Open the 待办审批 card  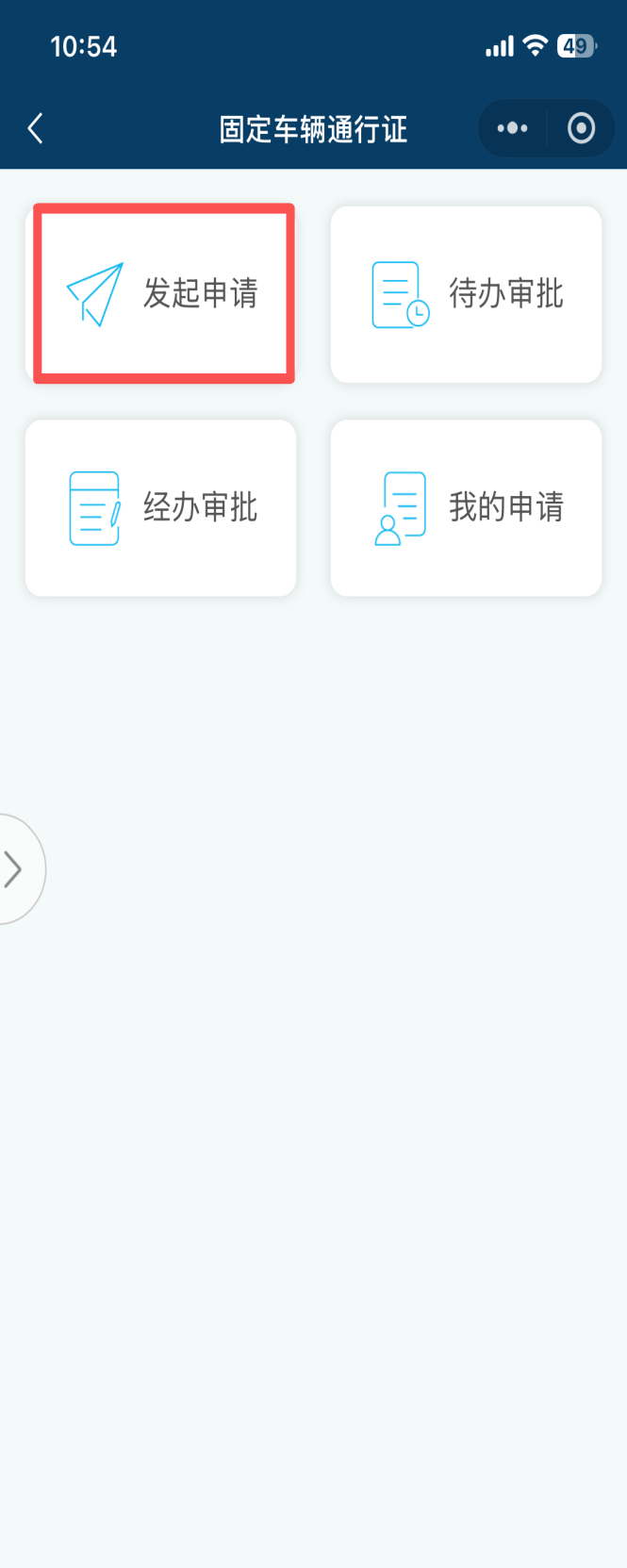tap(466, 294)
